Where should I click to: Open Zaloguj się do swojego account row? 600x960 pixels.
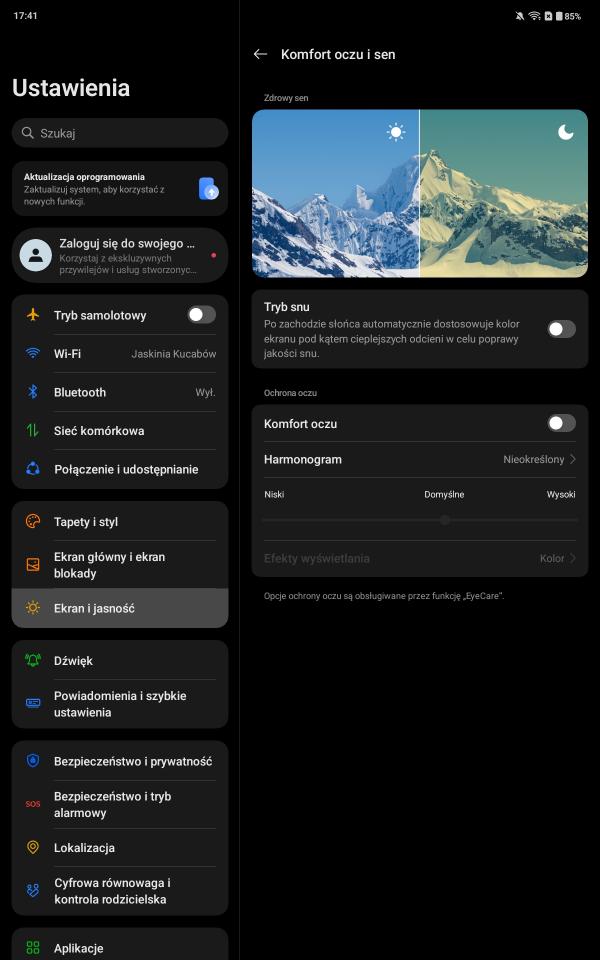(120, 255)
